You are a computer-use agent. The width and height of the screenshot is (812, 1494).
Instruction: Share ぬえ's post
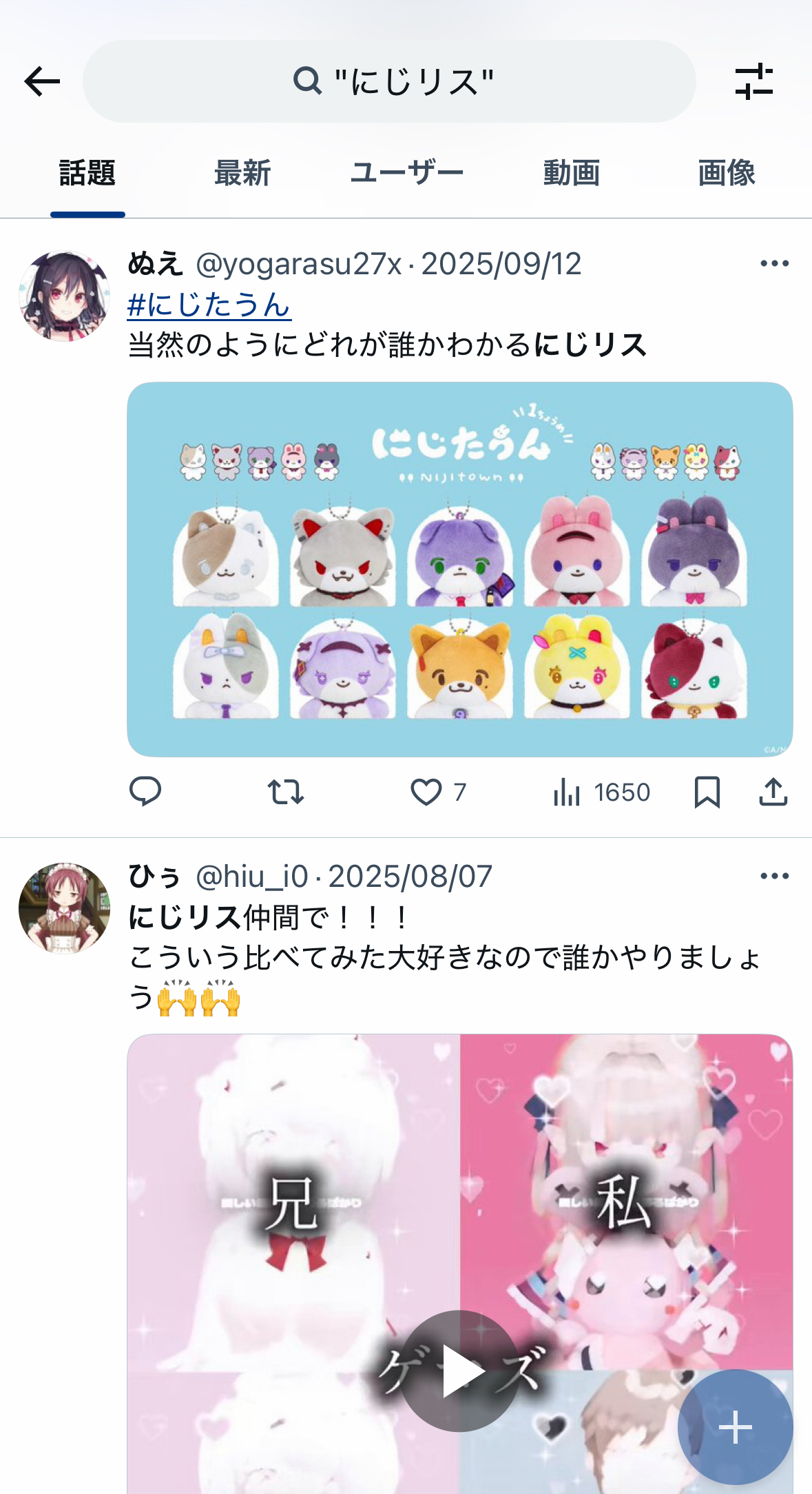[x=773, y=792]
